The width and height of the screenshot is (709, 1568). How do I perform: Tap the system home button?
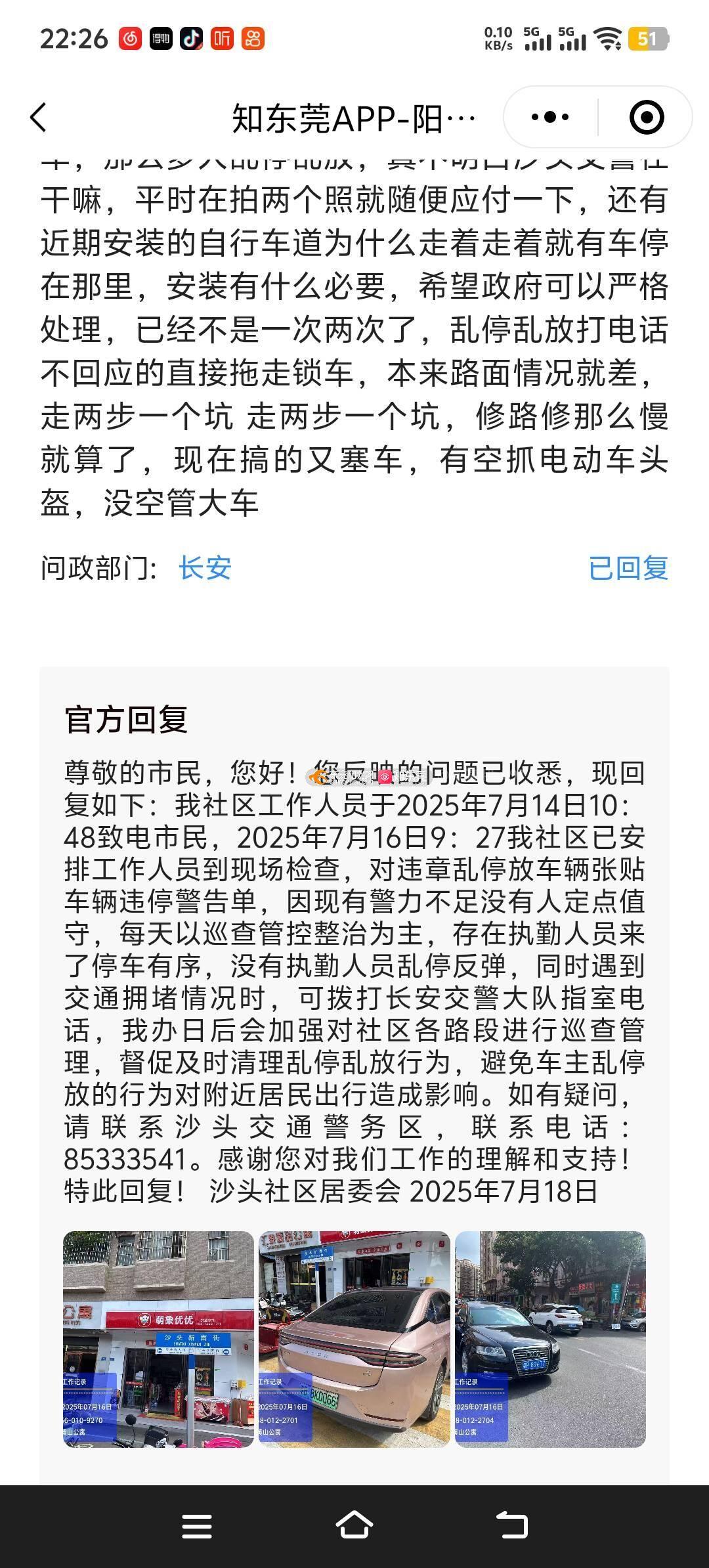pyautogui.click(x=354, y=1526)
